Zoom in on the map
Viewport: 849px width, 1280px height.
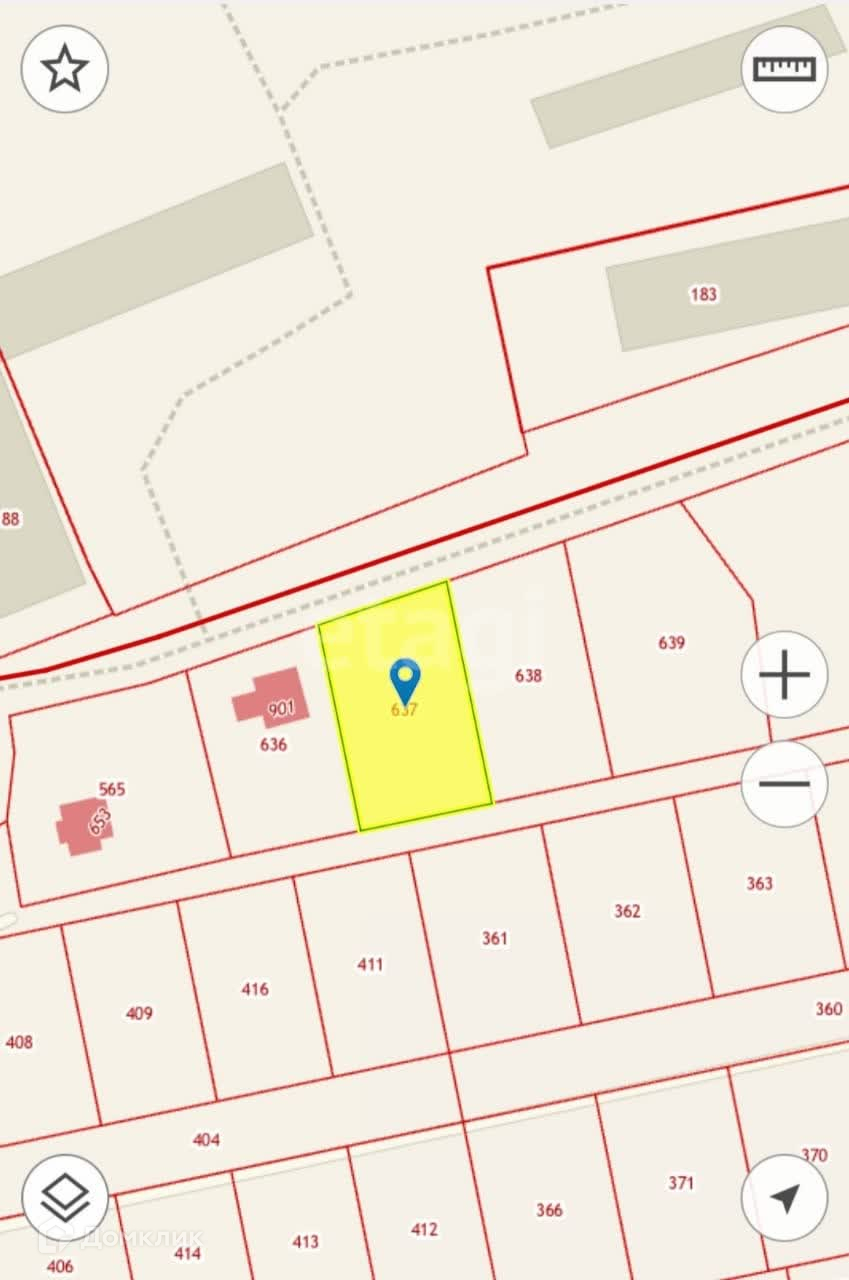[784, 675]
